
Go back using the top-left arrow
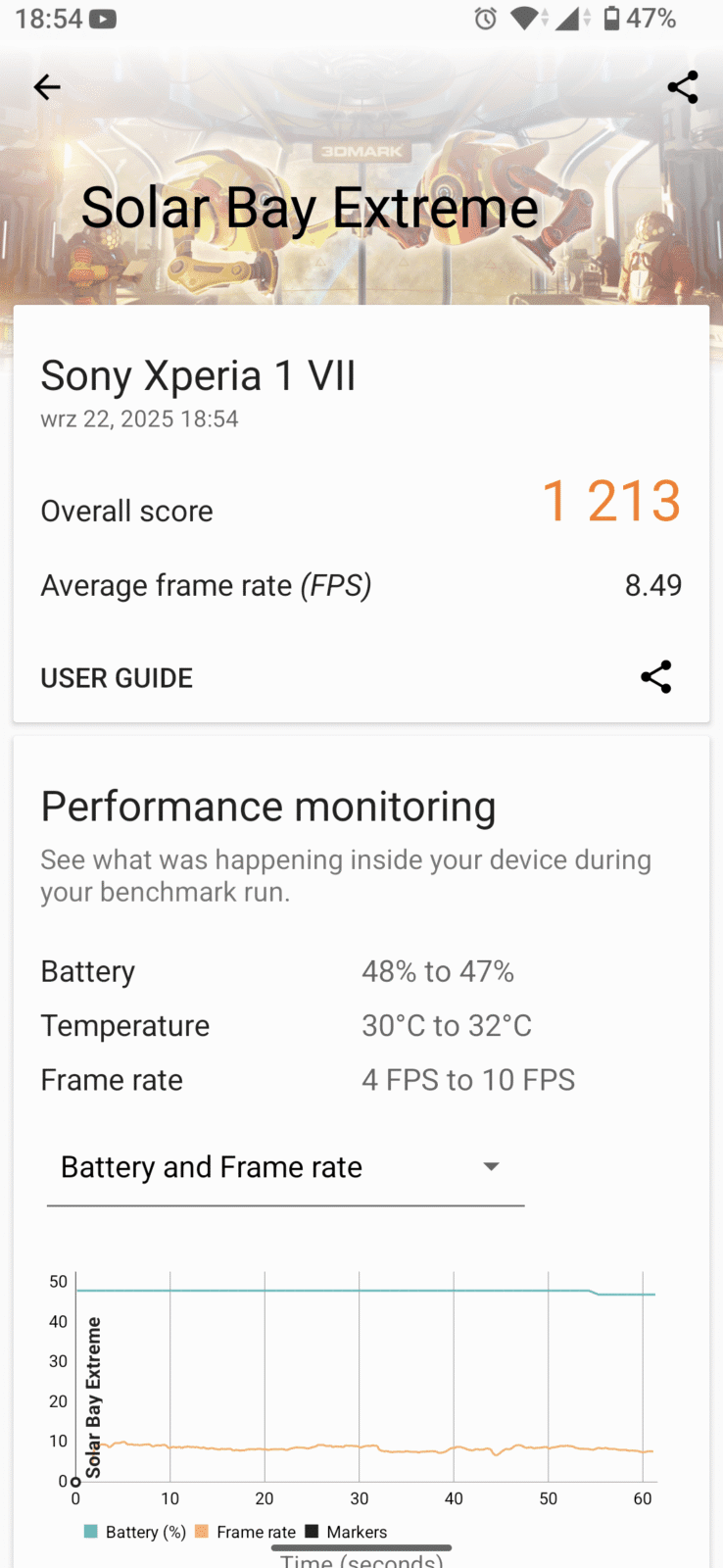[47, 87]
